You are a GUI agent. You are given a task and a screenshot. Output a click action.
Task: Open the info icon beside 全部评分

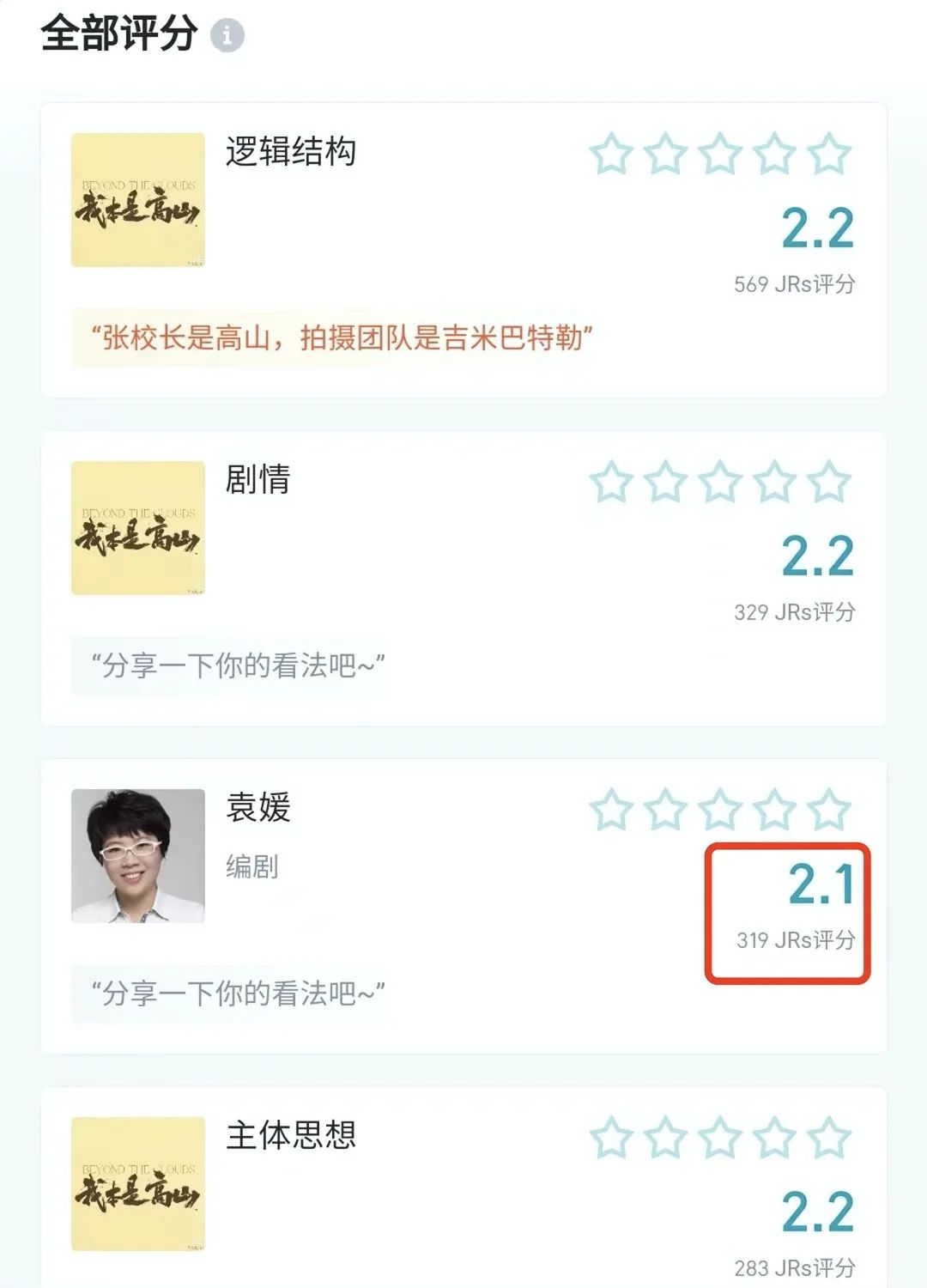227,36
